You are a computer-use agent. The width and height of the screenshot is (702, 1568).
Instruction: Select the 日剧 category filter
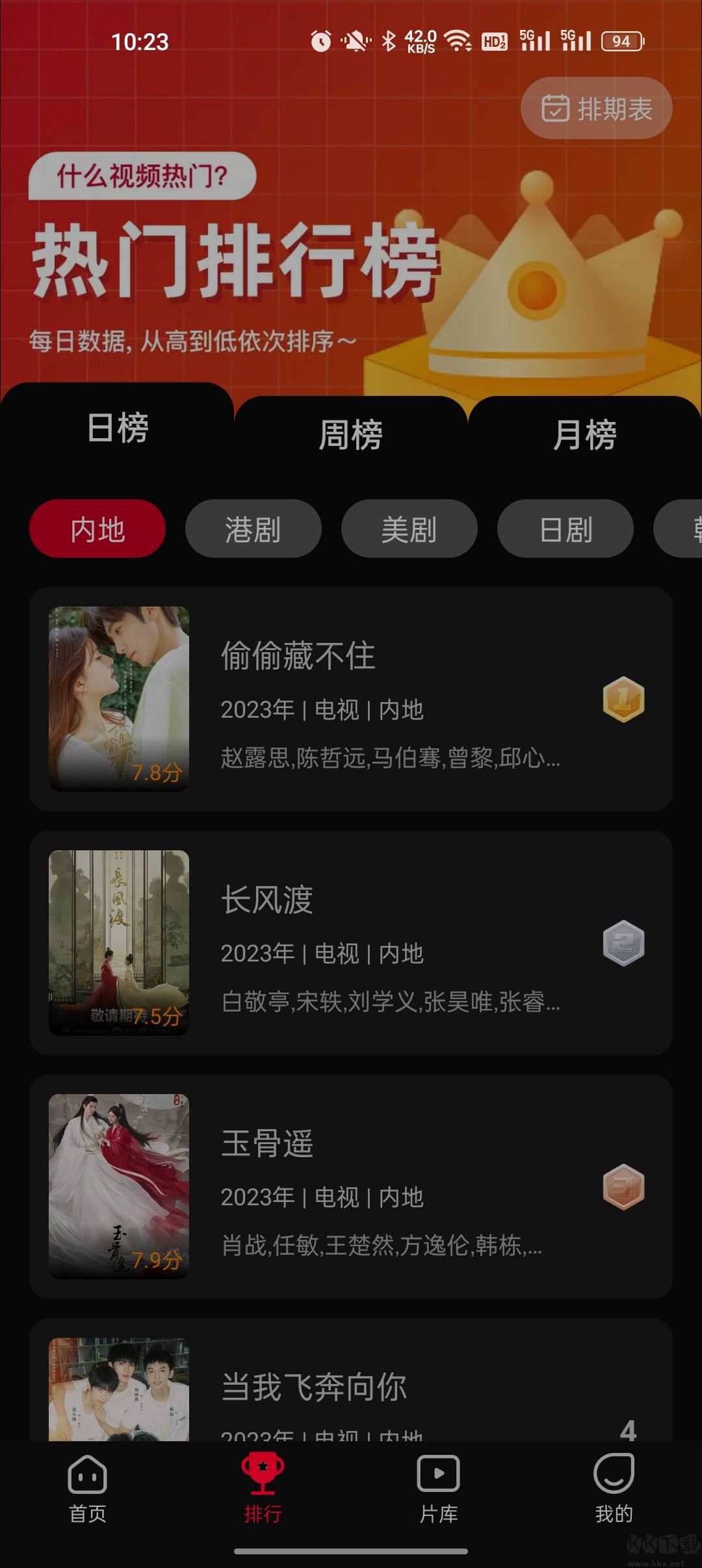point(564,529)
